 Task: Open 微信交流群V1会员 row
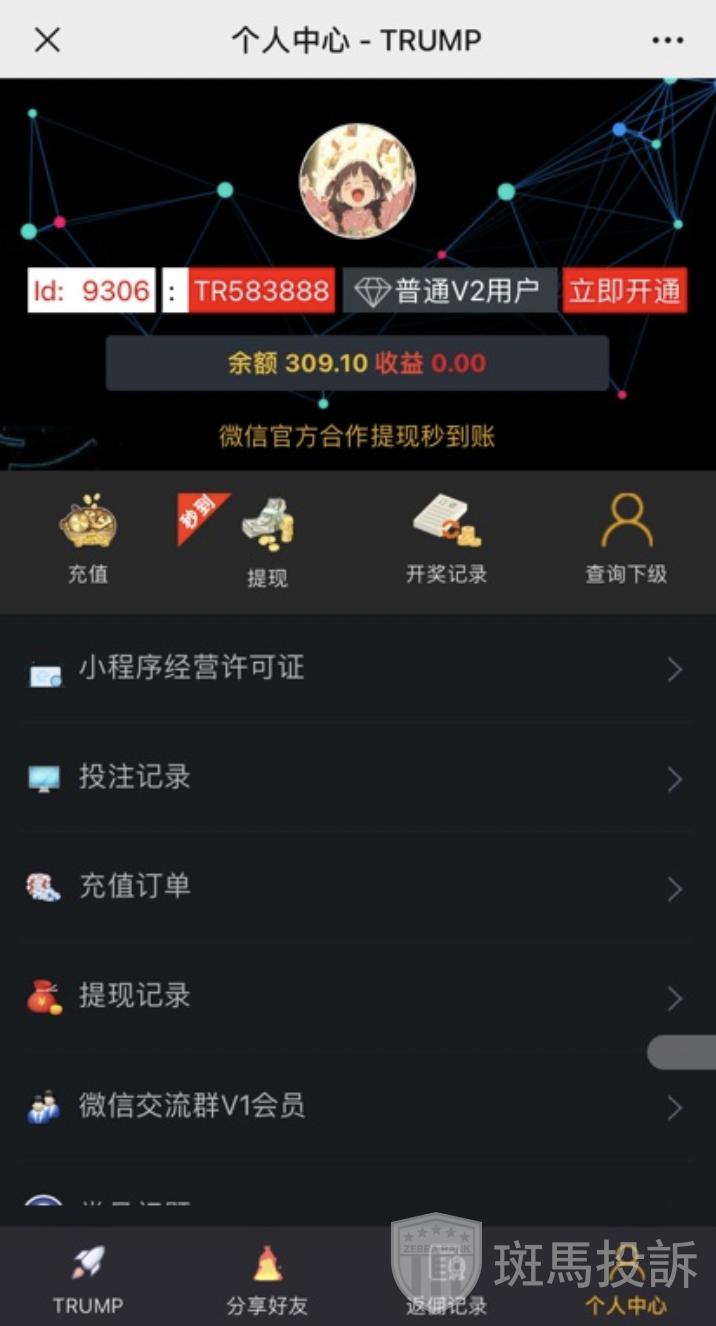357,1107
